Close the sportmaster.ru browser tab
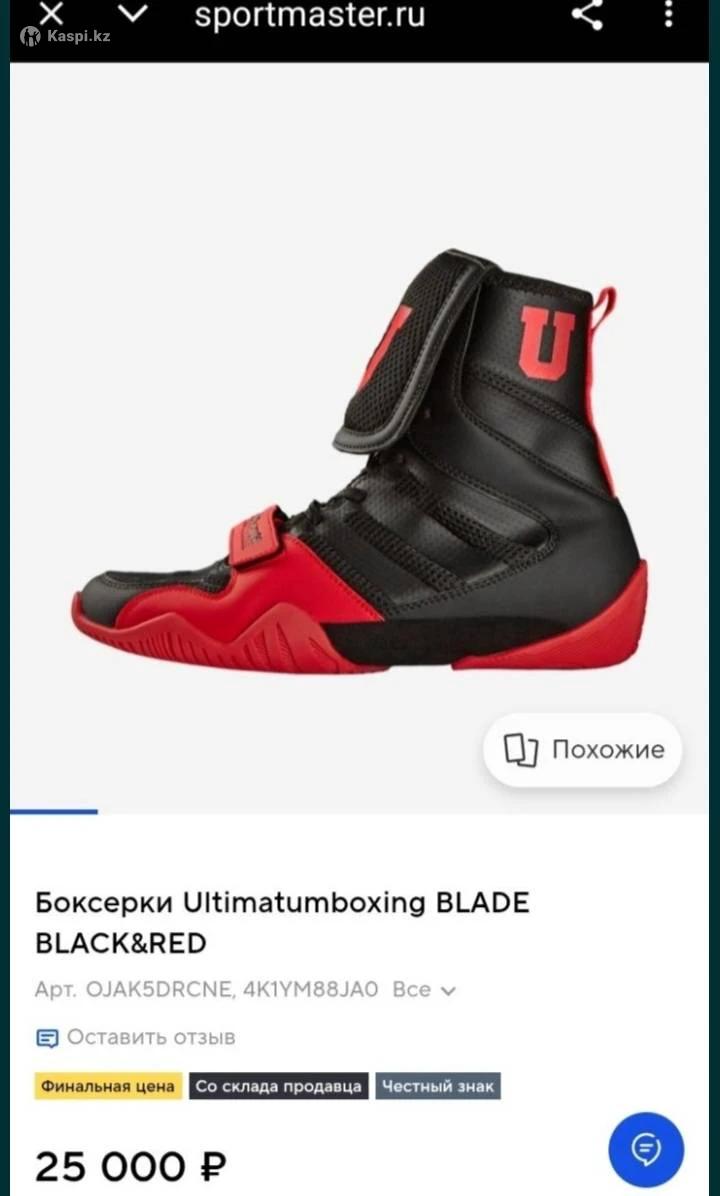 [51, 14]
